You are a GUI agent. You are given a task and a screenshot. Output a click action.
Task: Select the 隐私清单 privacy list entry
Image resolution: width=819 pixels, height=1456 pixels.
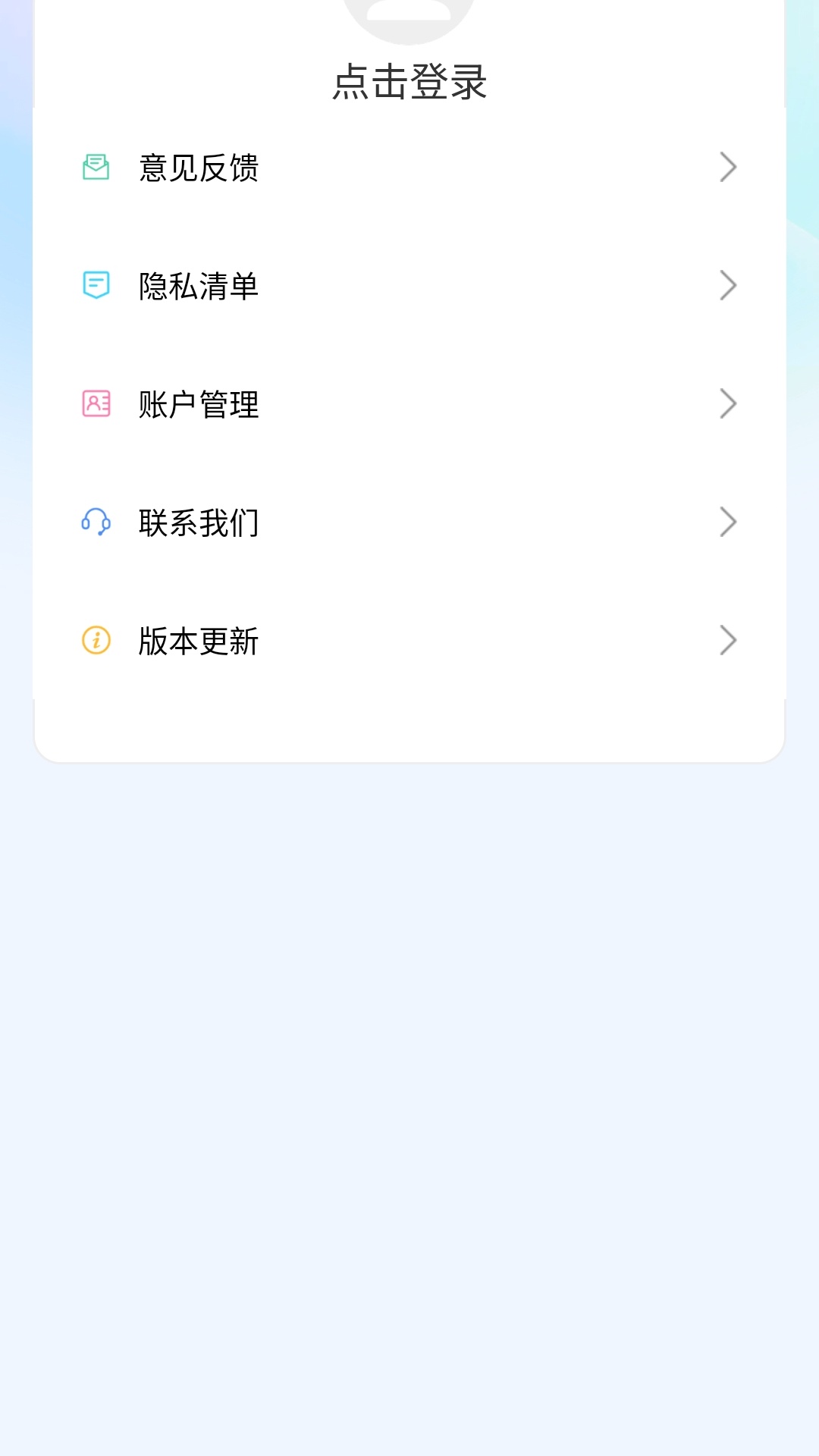point(199,287)
